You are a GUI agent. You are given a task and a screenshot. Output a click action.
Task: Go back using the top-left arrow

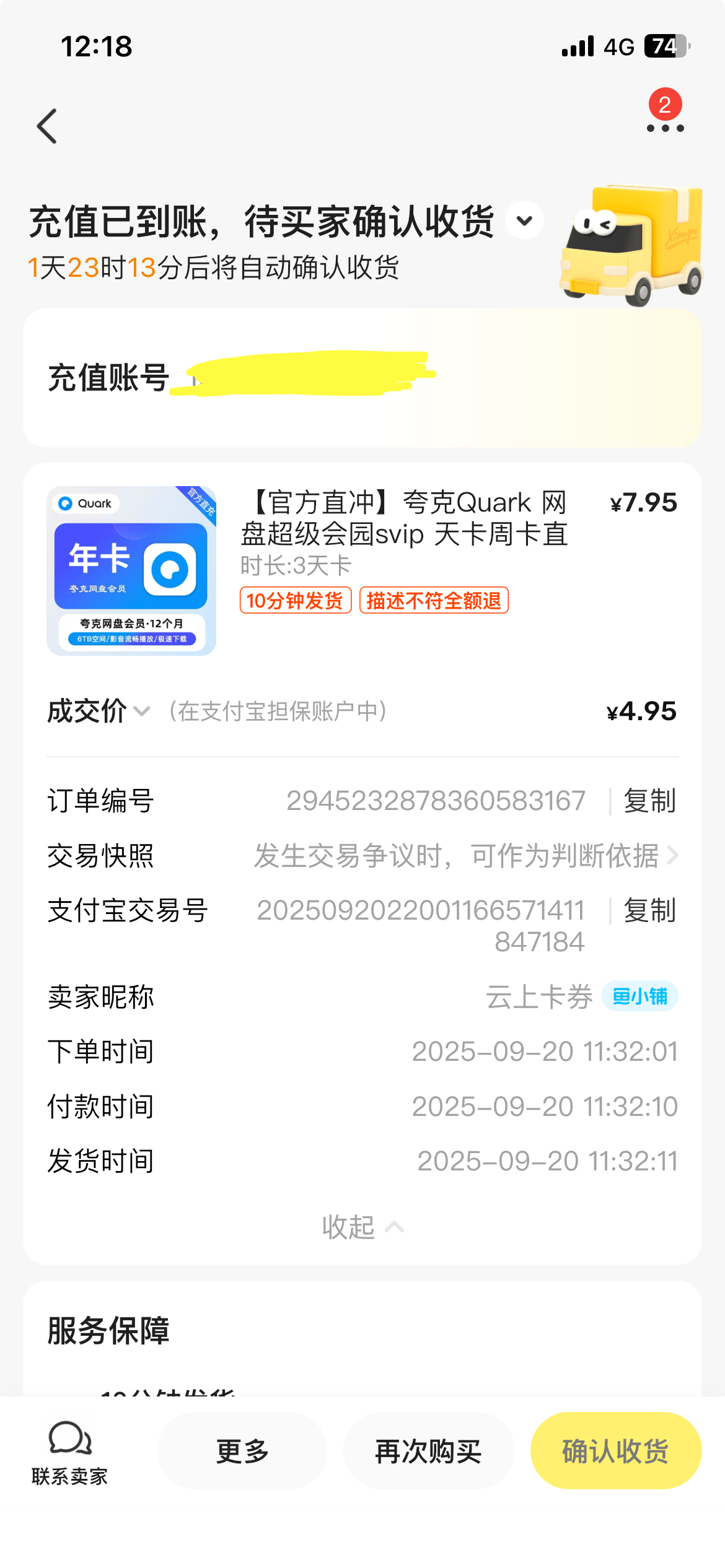47,126
